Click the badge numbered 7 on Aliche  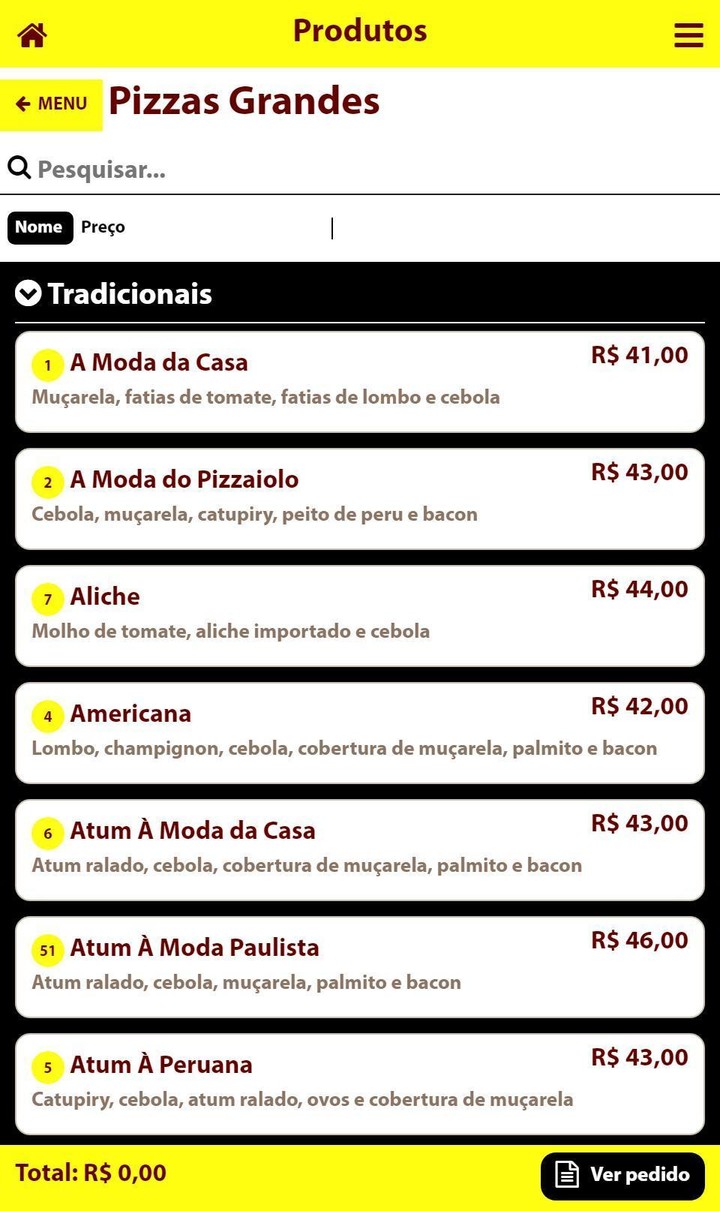click(x=47, y=599)
